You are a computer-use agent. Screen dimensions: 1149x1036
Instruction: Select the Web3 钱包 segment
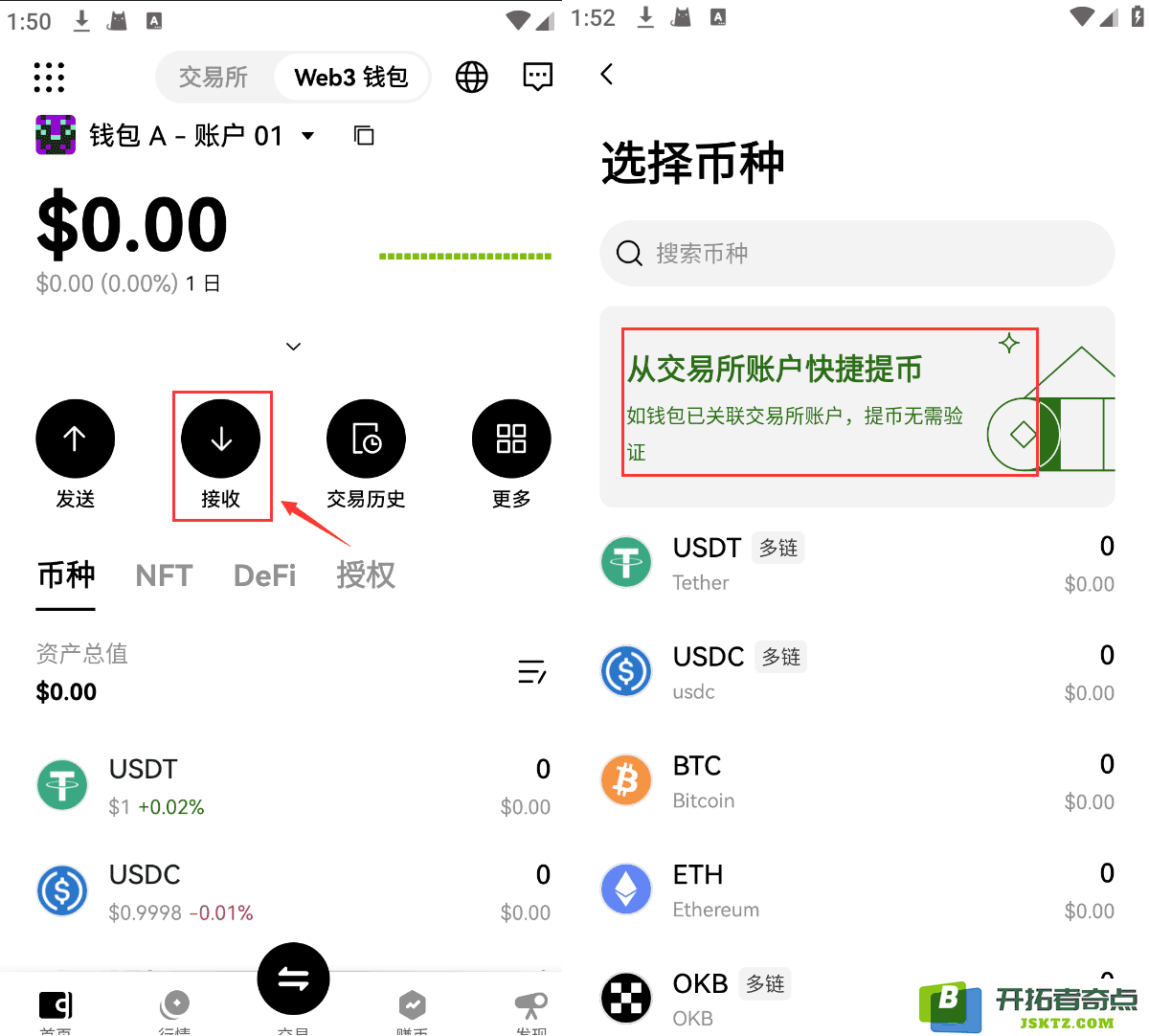click(350, 78)
